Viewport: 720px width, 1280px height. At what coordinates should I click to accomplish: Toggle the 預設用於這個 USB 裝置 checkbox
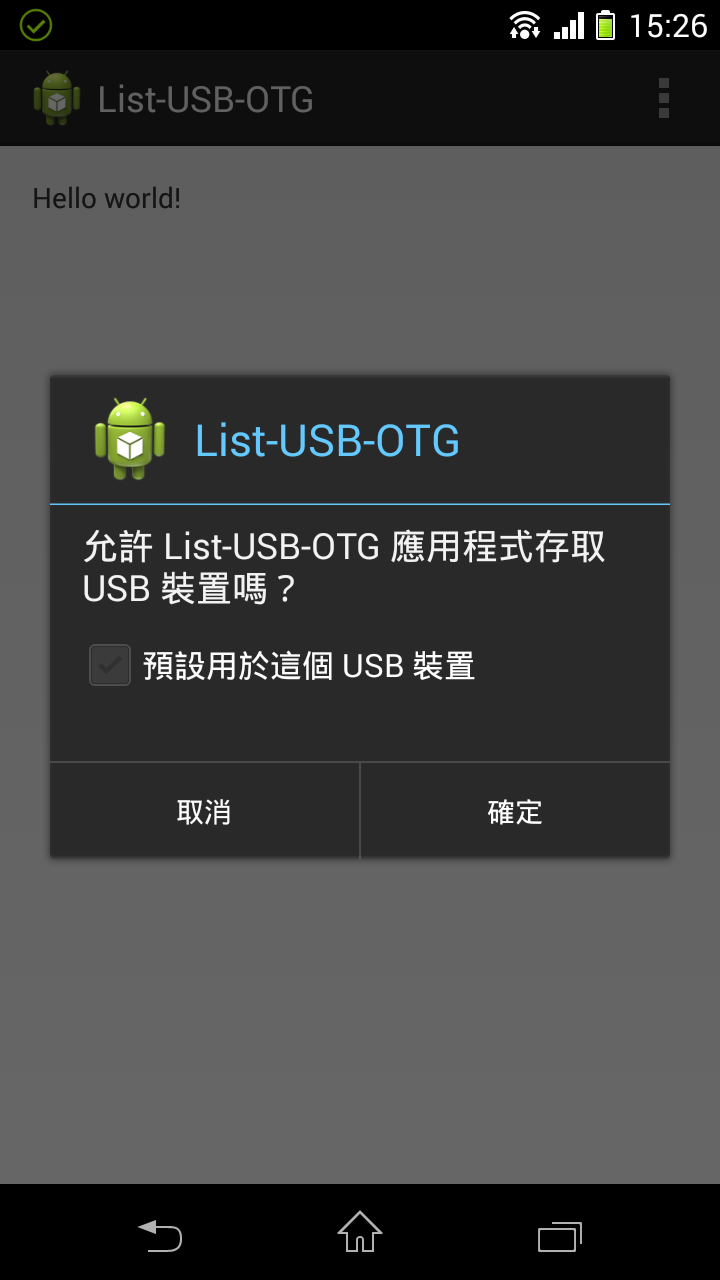pyautogui.click(x=110, y=665)
